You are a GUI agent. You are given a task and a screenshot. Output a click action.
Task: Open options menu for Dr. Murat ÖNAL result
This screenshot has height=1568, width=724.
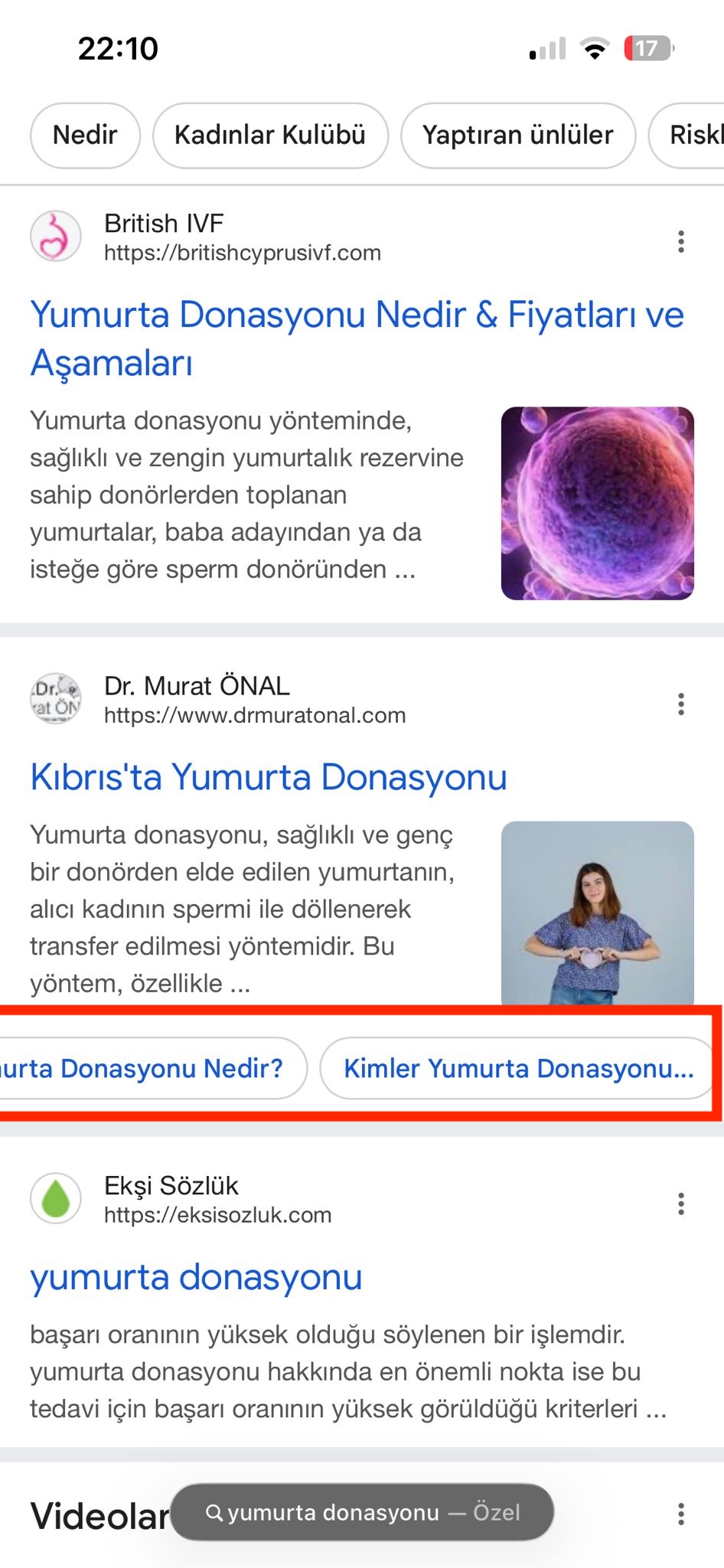click(680, 704)
